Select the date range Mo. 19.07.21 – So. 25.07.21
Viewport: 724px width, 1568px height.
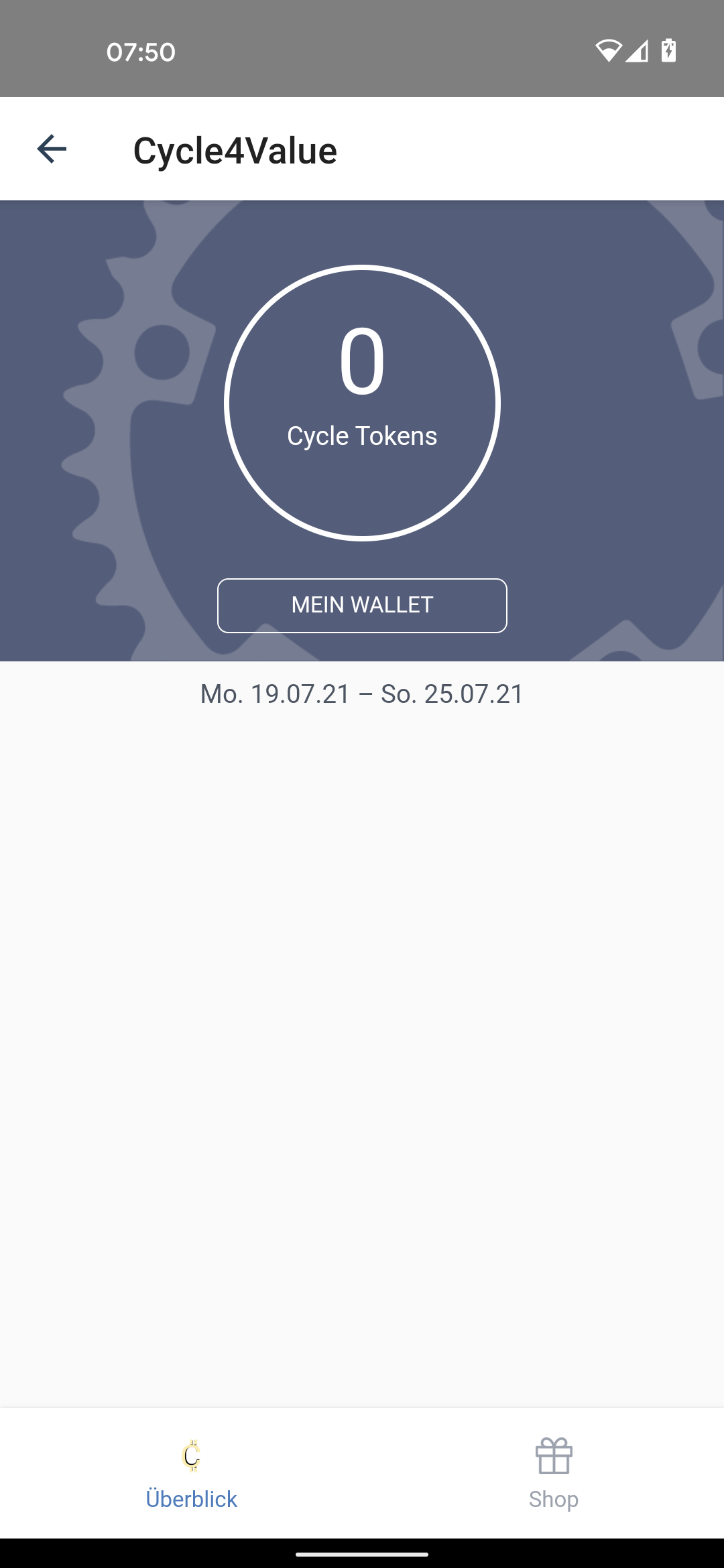tap(362, 694)
